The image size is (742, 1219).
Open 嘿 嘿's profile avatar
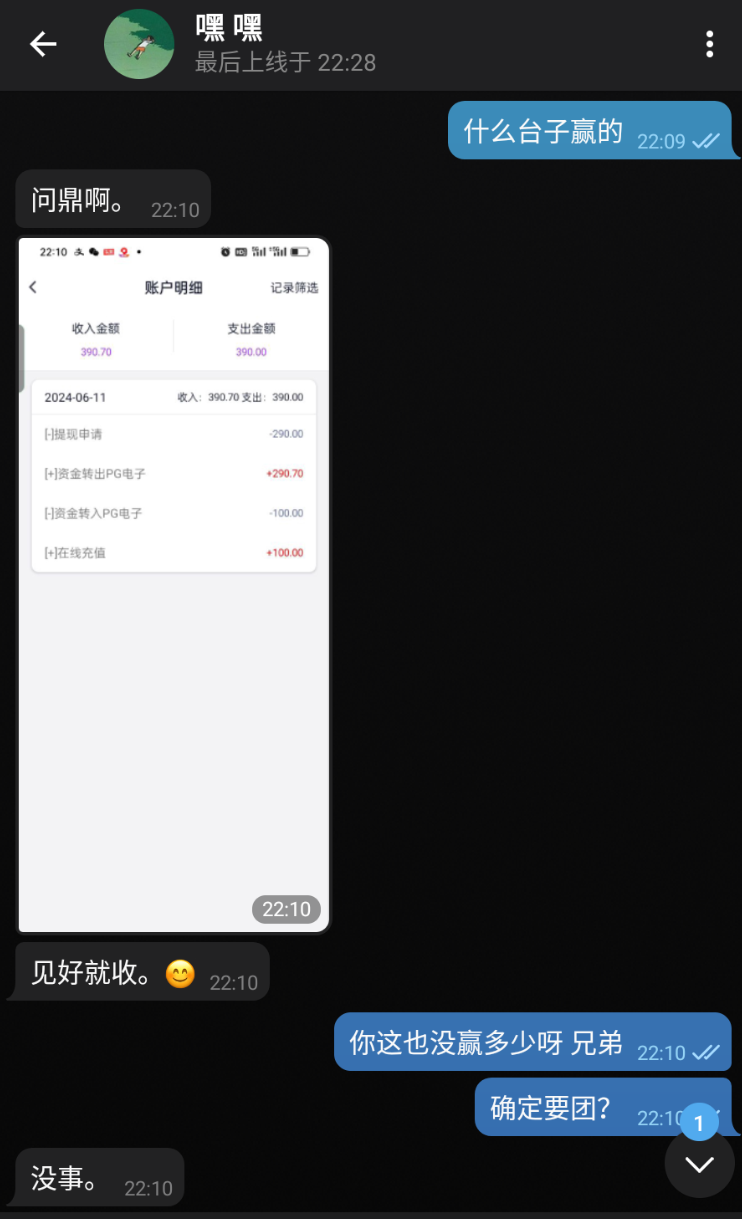tap(139, 44)
